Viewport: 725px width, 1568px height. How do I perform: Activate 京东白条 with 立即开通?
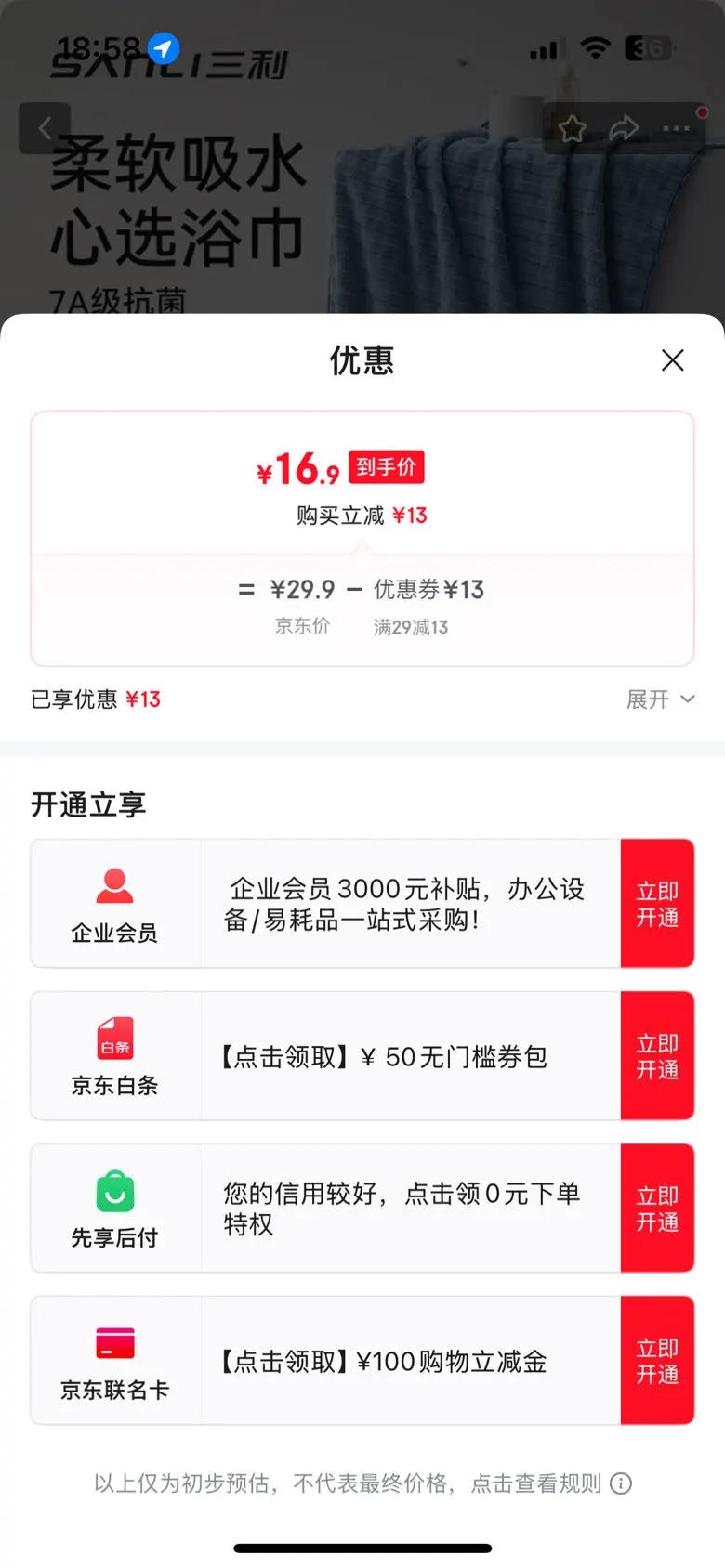[x=657, y=1056]
